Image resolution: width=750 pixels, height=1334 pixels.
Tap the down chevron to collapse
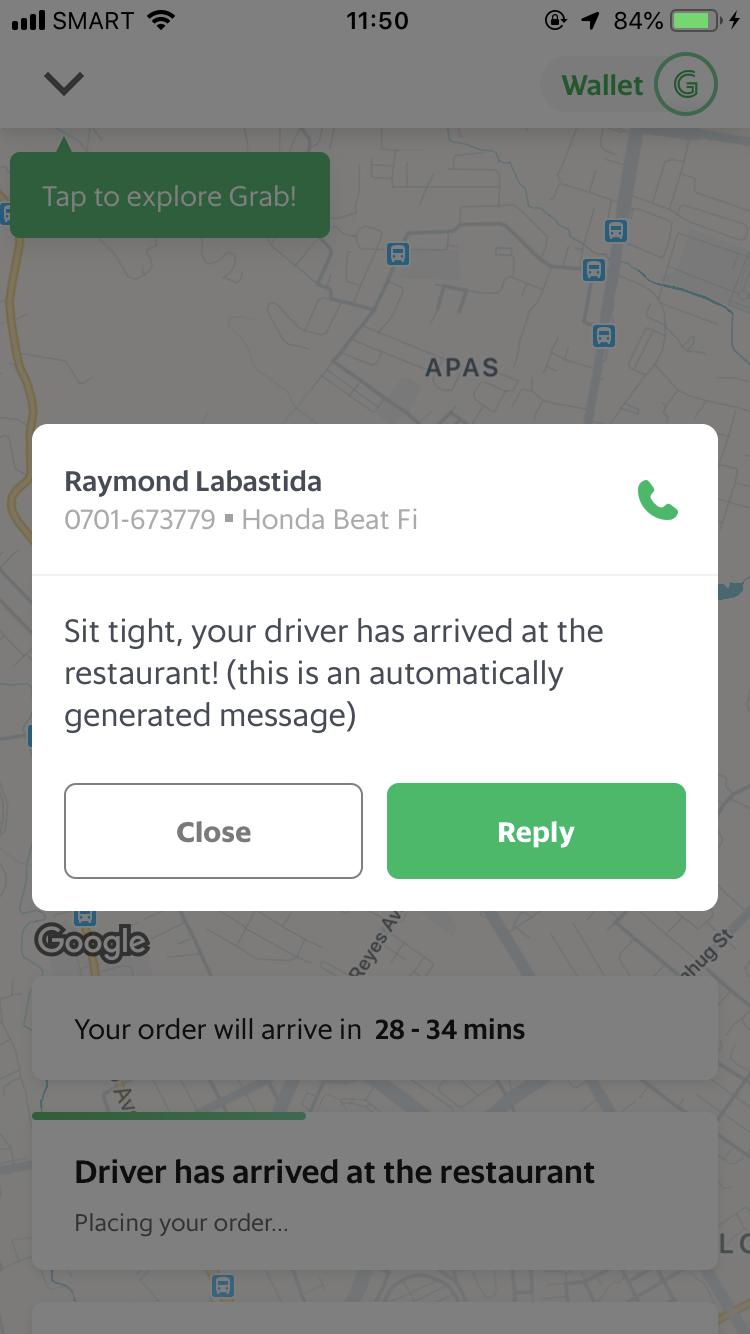pyautogui.click(x=64, y=85)
